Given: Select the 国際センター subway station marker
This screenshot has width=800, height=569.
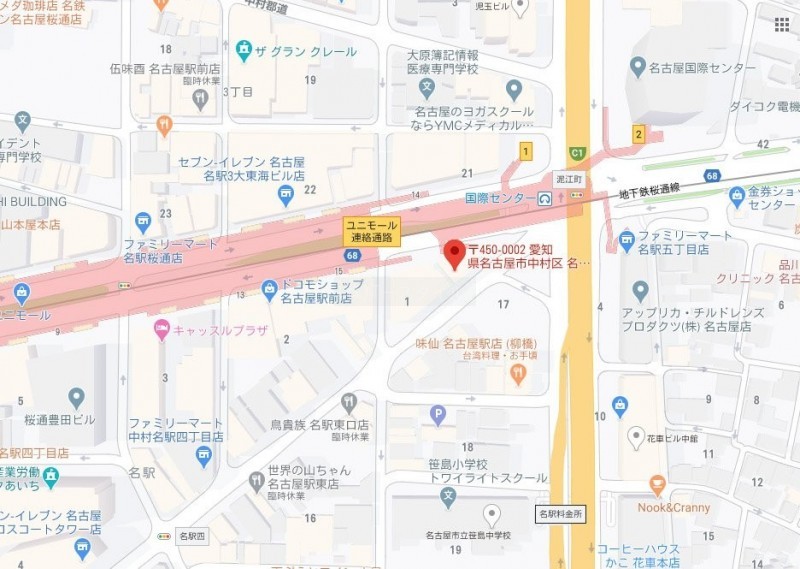Looking at the screenshot, I should tap(544, 198).
